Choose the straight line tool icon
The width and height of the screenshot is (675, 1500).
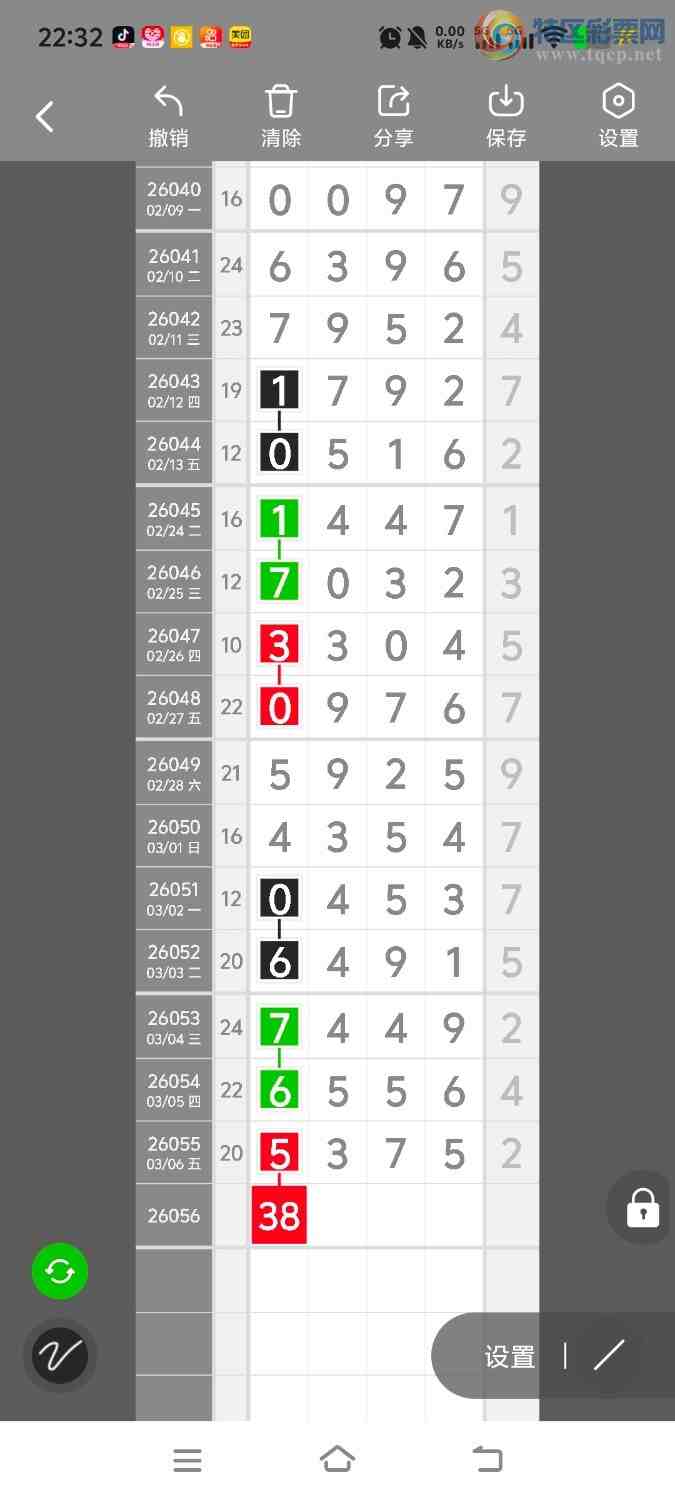[x=608, y=1355]
